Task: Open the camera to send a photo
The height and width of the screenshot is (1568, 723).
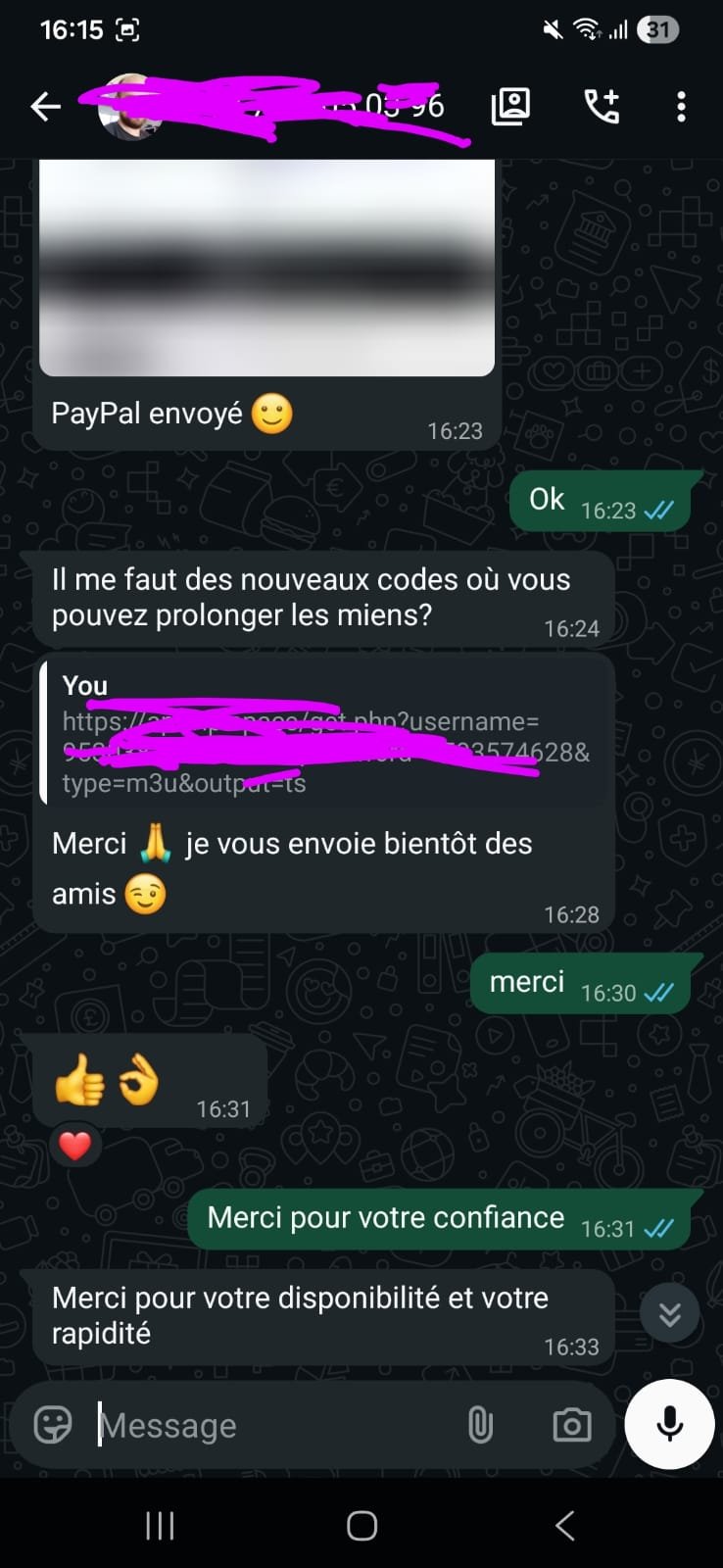Action: pyautogui.click(x=571, y=1425)
